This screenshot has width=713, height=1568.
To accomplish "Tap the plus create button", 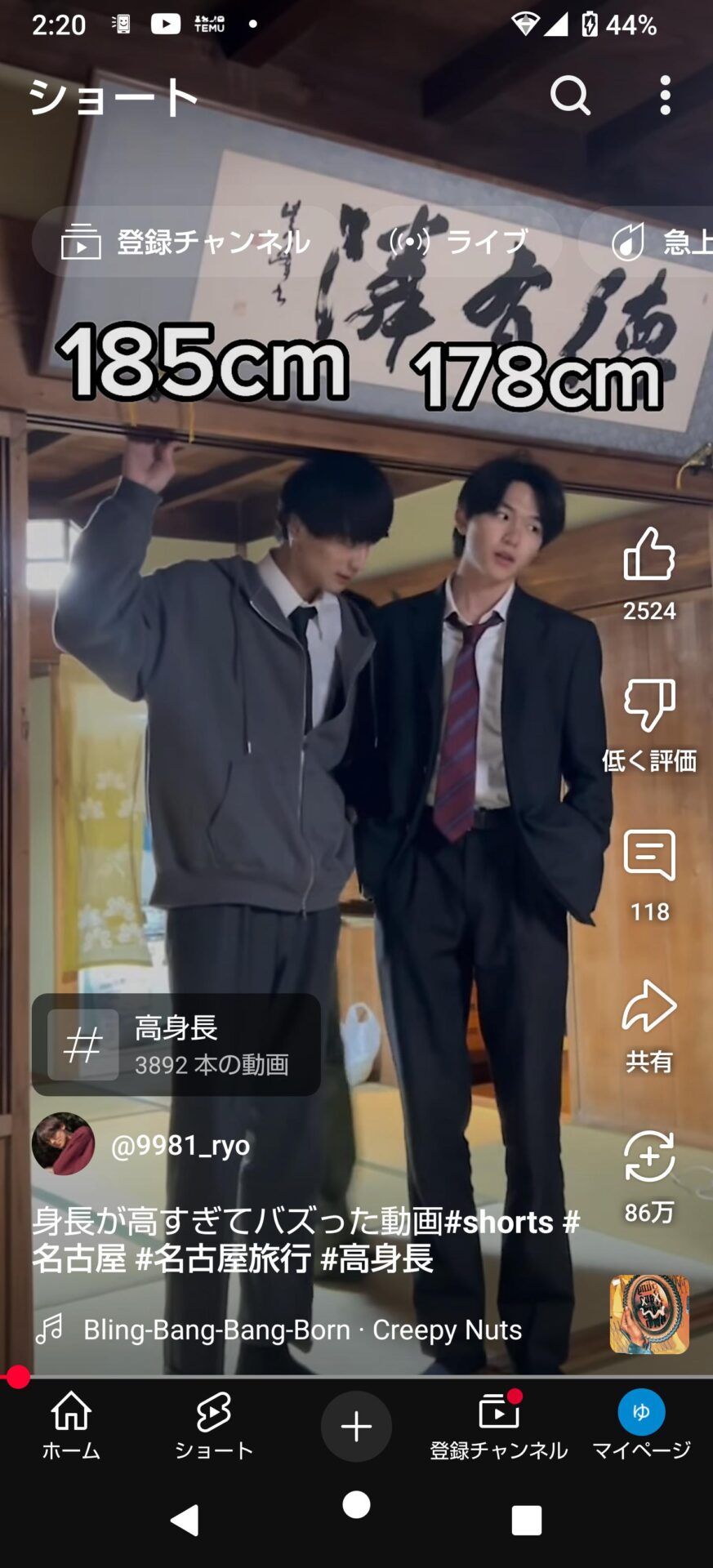I will (x=356, y=1427).
